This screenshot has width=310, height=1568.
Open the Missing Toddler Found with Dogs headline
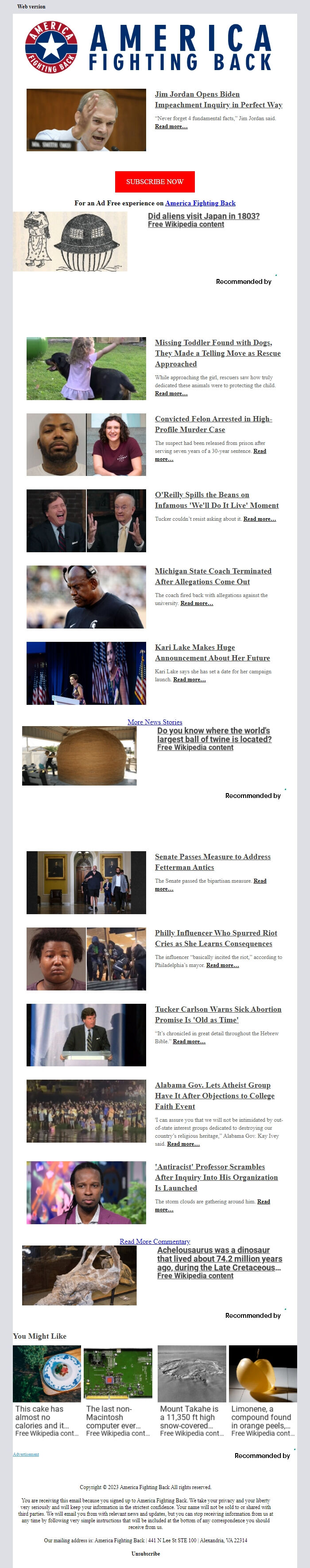[x=217, y=353]
